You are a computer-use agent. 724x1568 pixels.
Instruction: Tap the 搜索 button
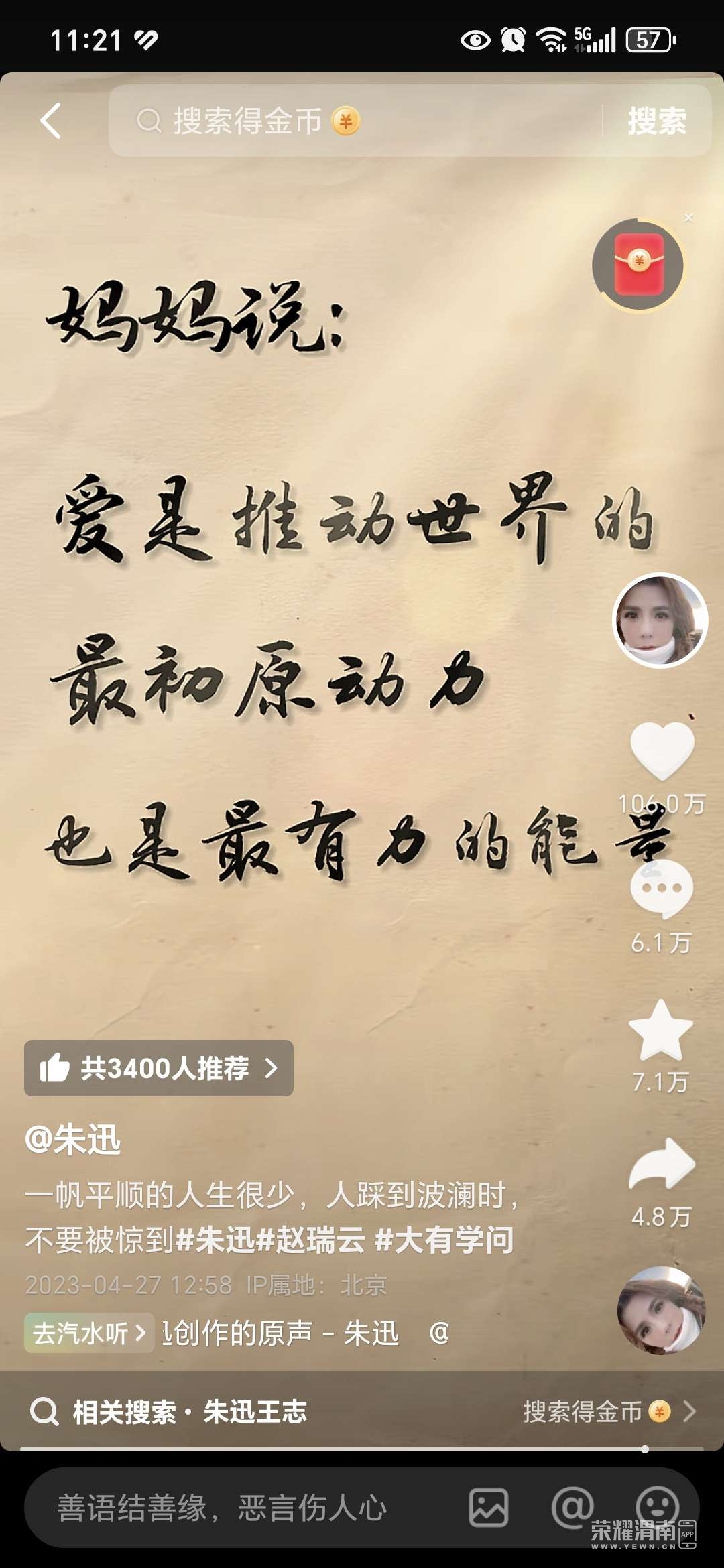click(656, 121)
